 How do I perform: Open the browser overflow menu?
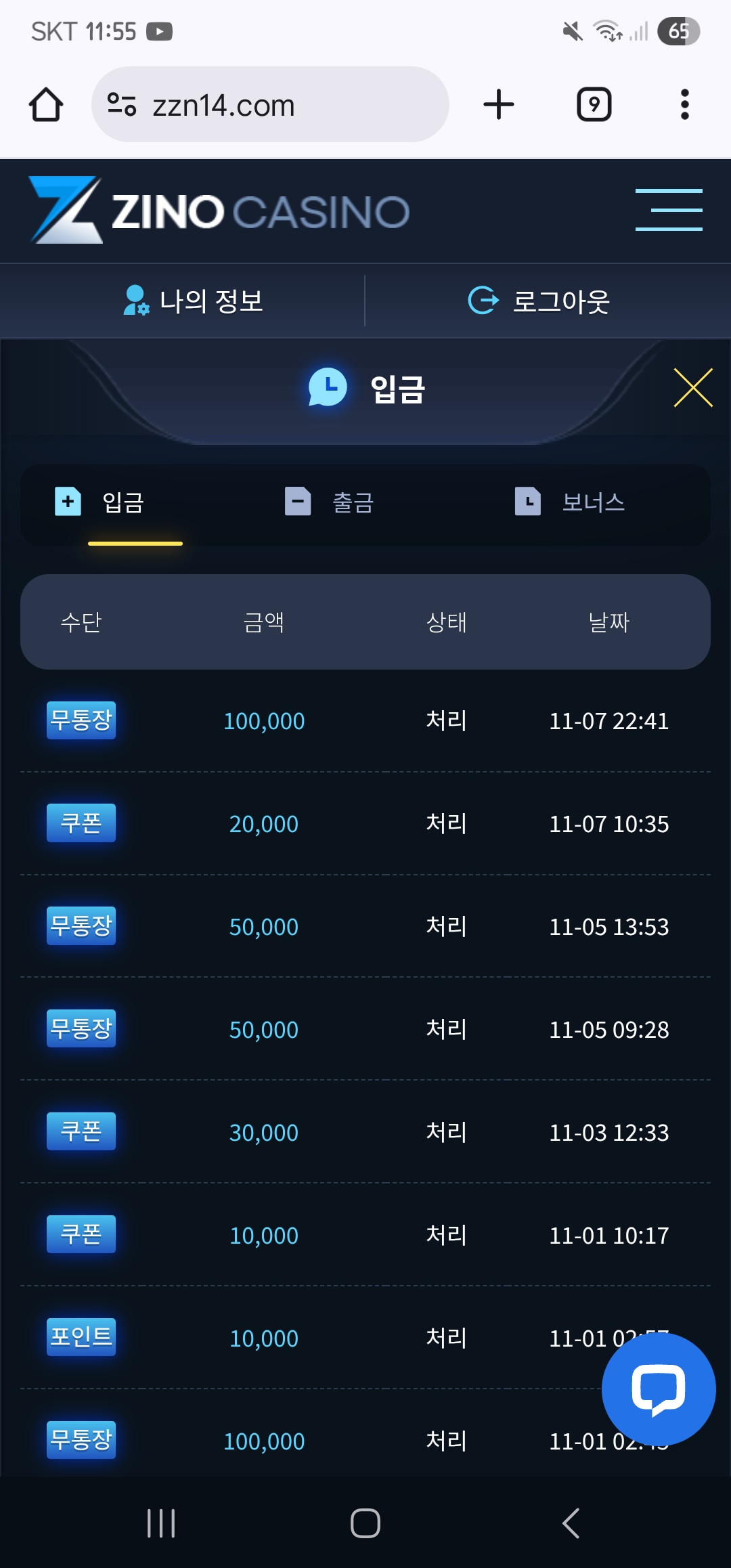click(x=684, y=105)
